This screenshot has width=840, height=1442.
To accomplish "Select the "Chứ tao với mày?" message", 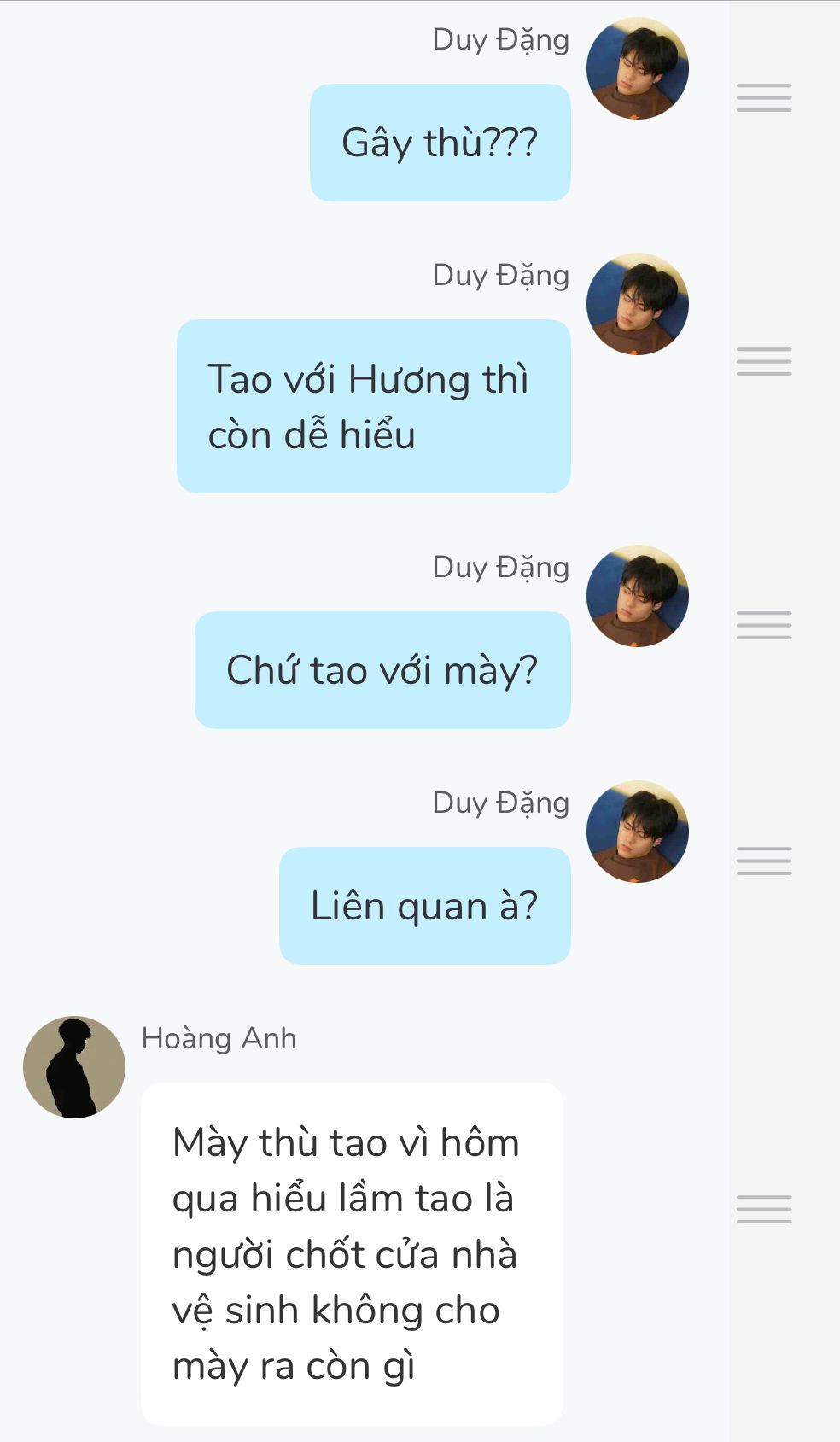I will 382,670.
